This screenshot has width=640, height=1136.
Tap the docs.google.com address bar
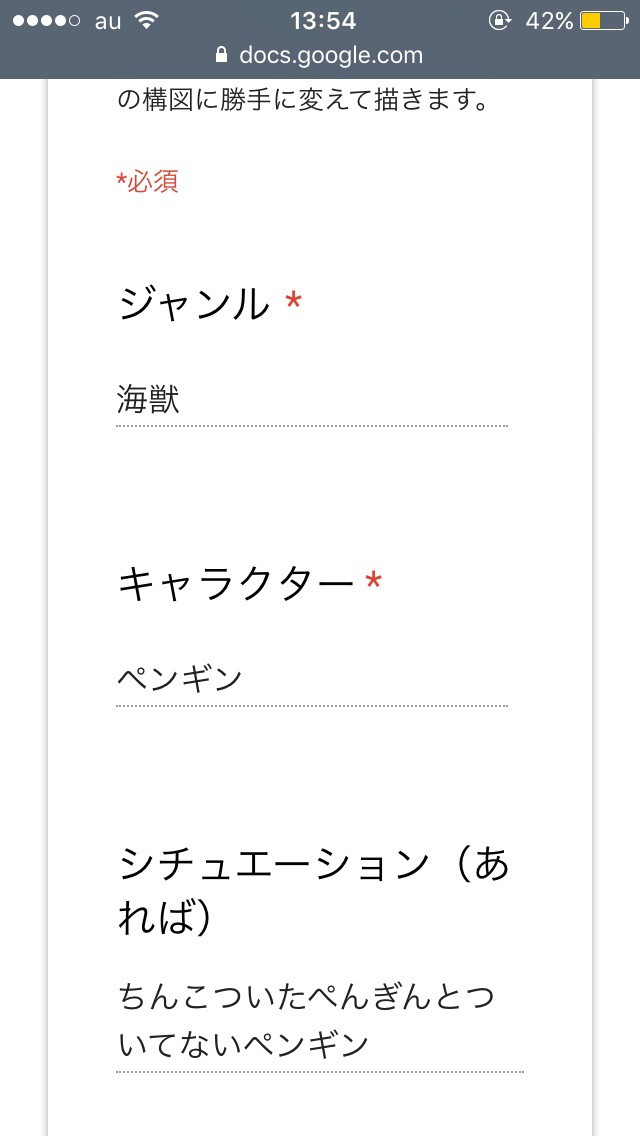coord(320,55)
